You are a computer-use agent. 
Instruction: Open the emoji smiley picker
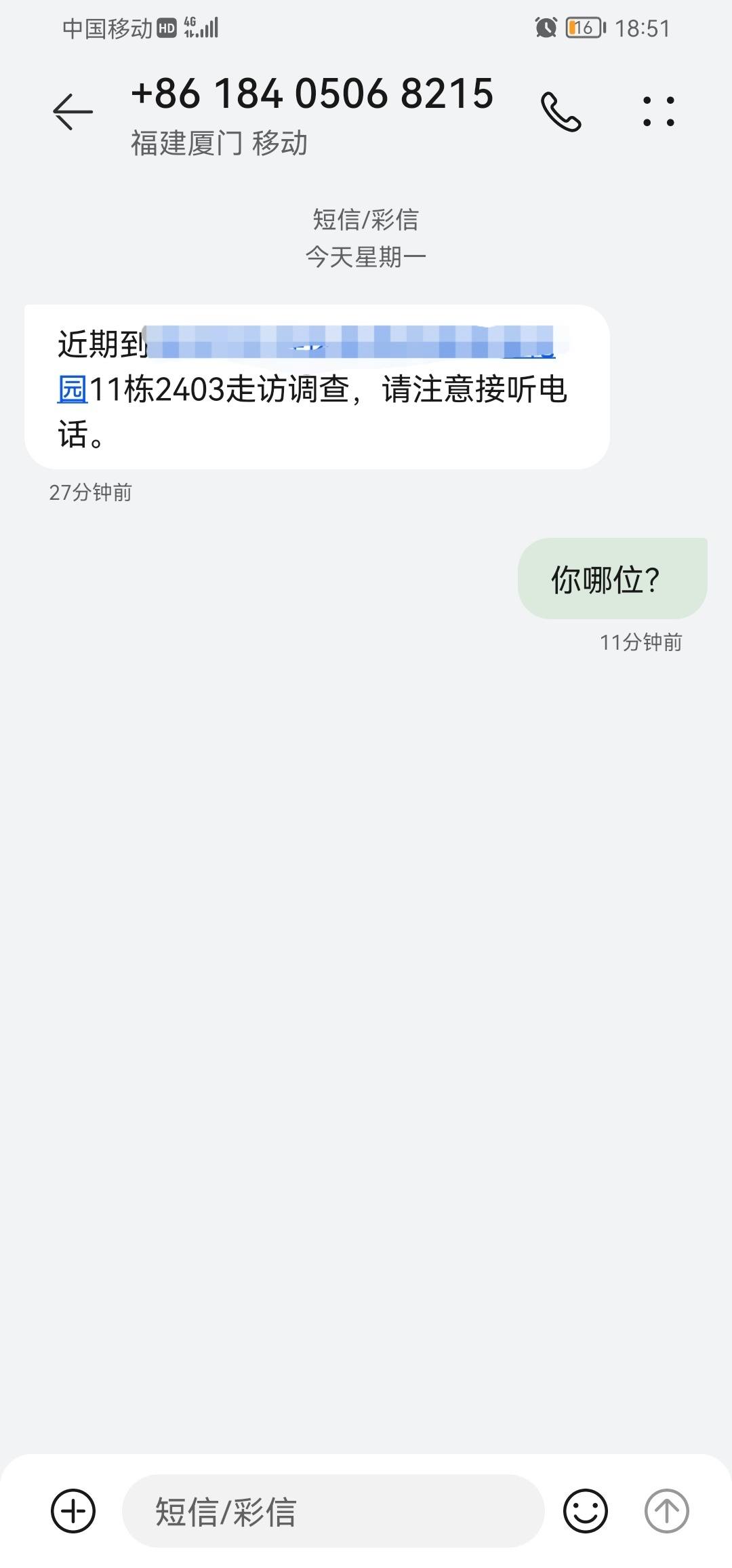click(x=586, y=1511)
